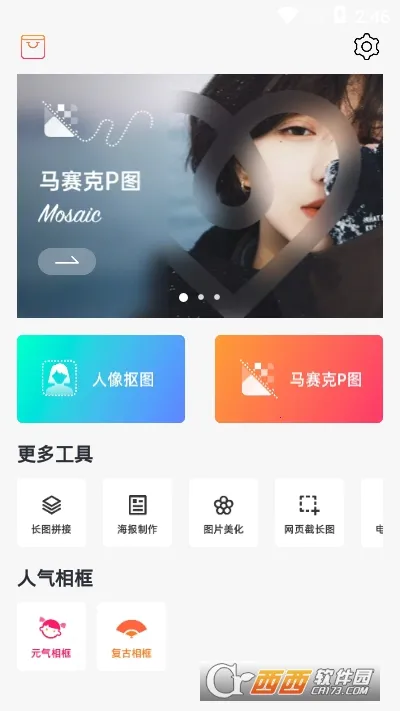Open the orange 马赛克P图 card

[299, 379]
